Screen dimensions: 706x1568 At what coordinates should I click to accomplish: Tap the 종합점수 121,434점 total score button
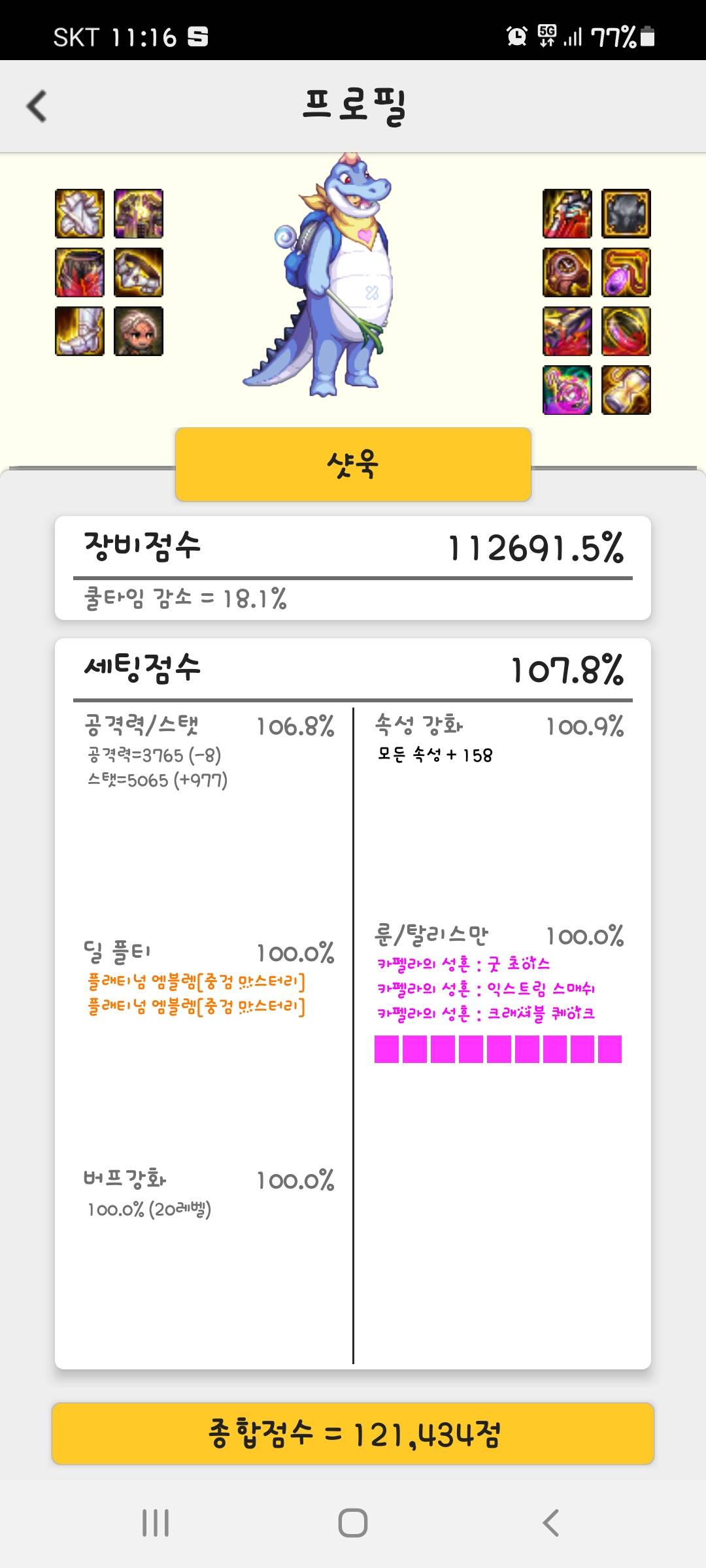tap(353, 1434)
